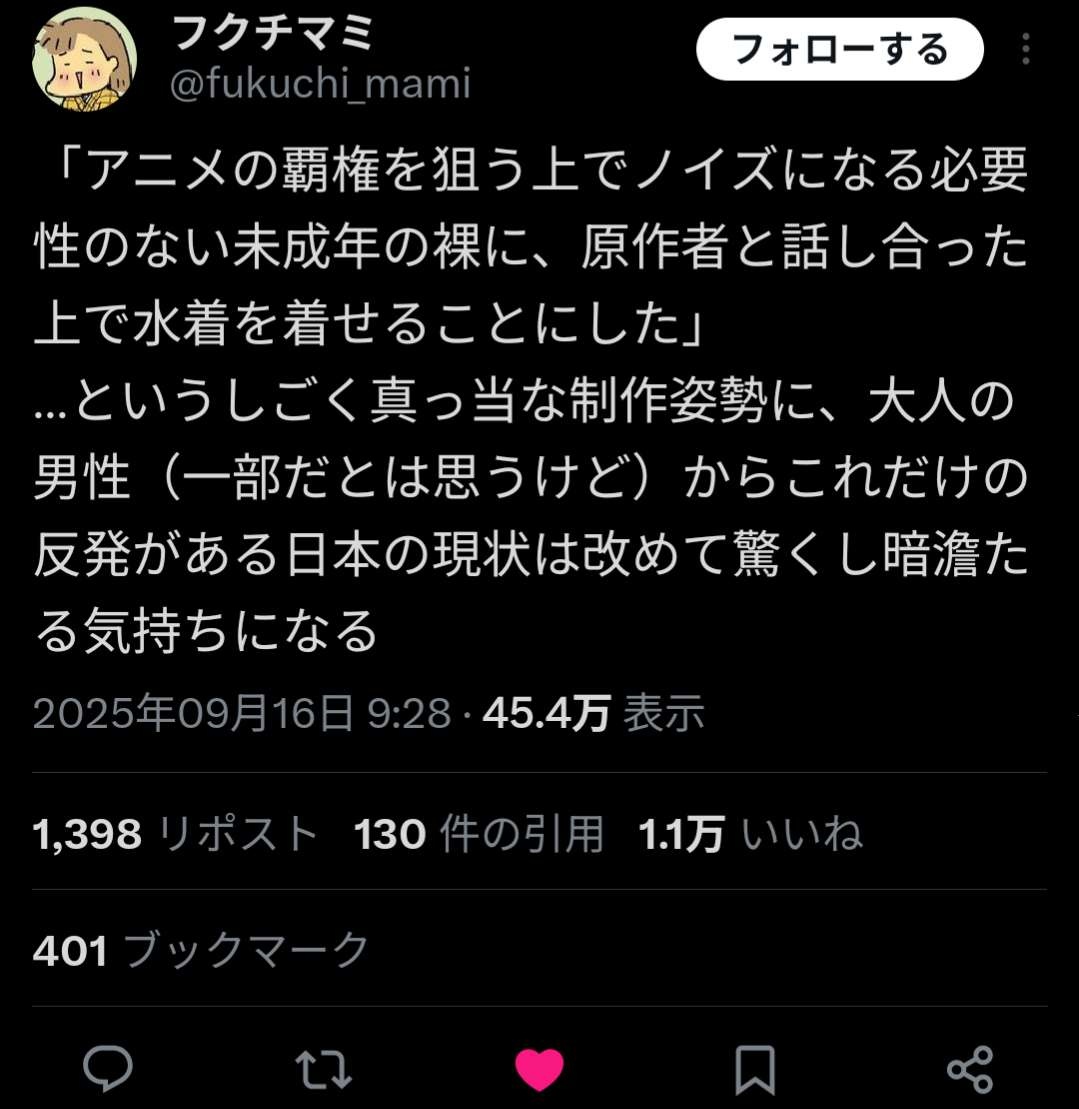Unlike this tweet with the heart
The width and height of the screenshot is (1079, 1109).
coord(539,1069)
